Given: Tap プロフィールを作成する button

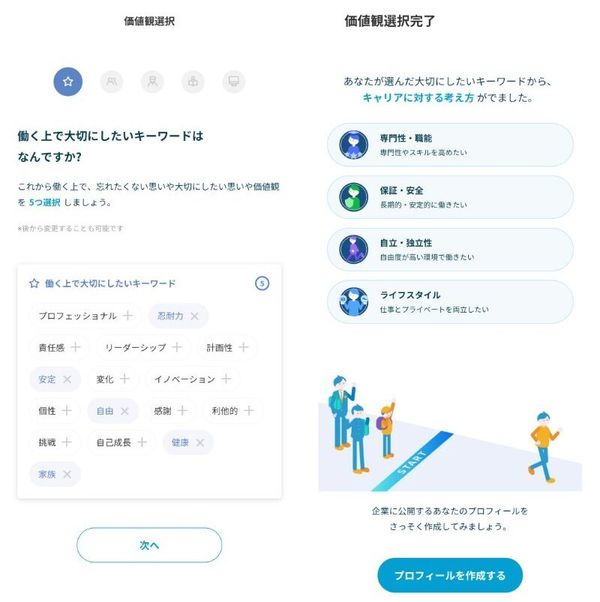Looking at the screenshot, I should (450, 575).
